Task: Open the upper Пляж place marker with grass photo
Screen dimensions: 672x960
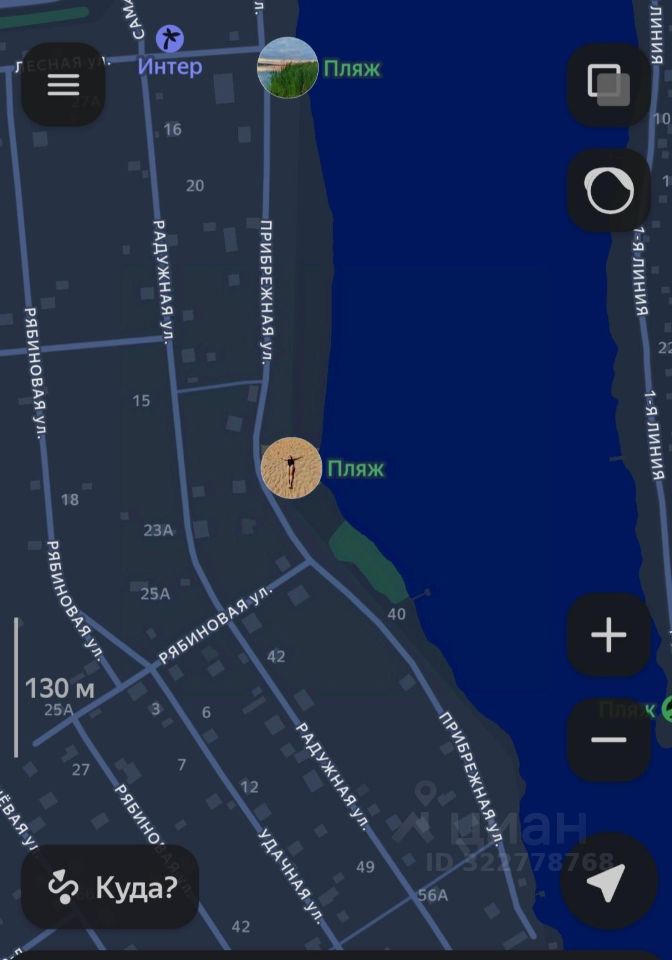Action: (288, 68)
